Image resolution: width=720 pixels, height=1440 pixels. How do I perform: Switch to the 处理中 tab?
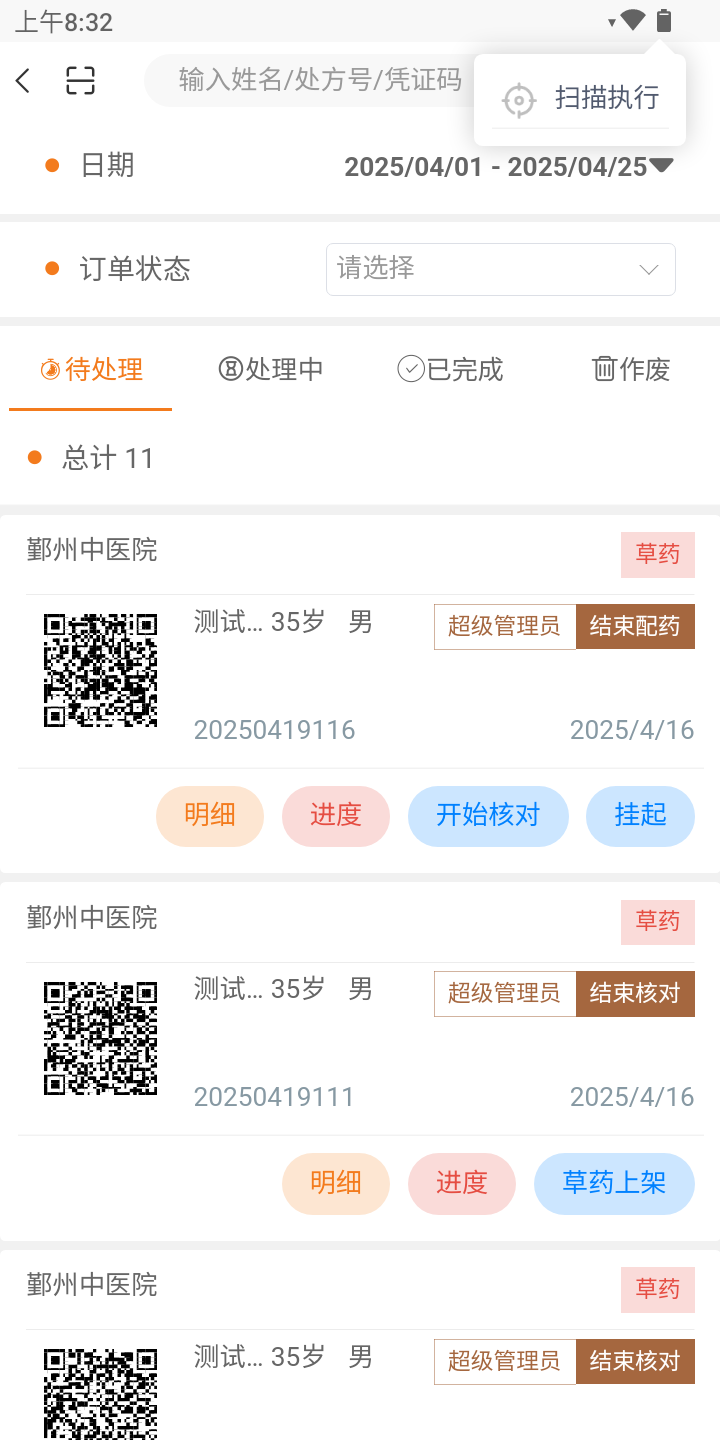pyautogui.click(x=271, y=369)
